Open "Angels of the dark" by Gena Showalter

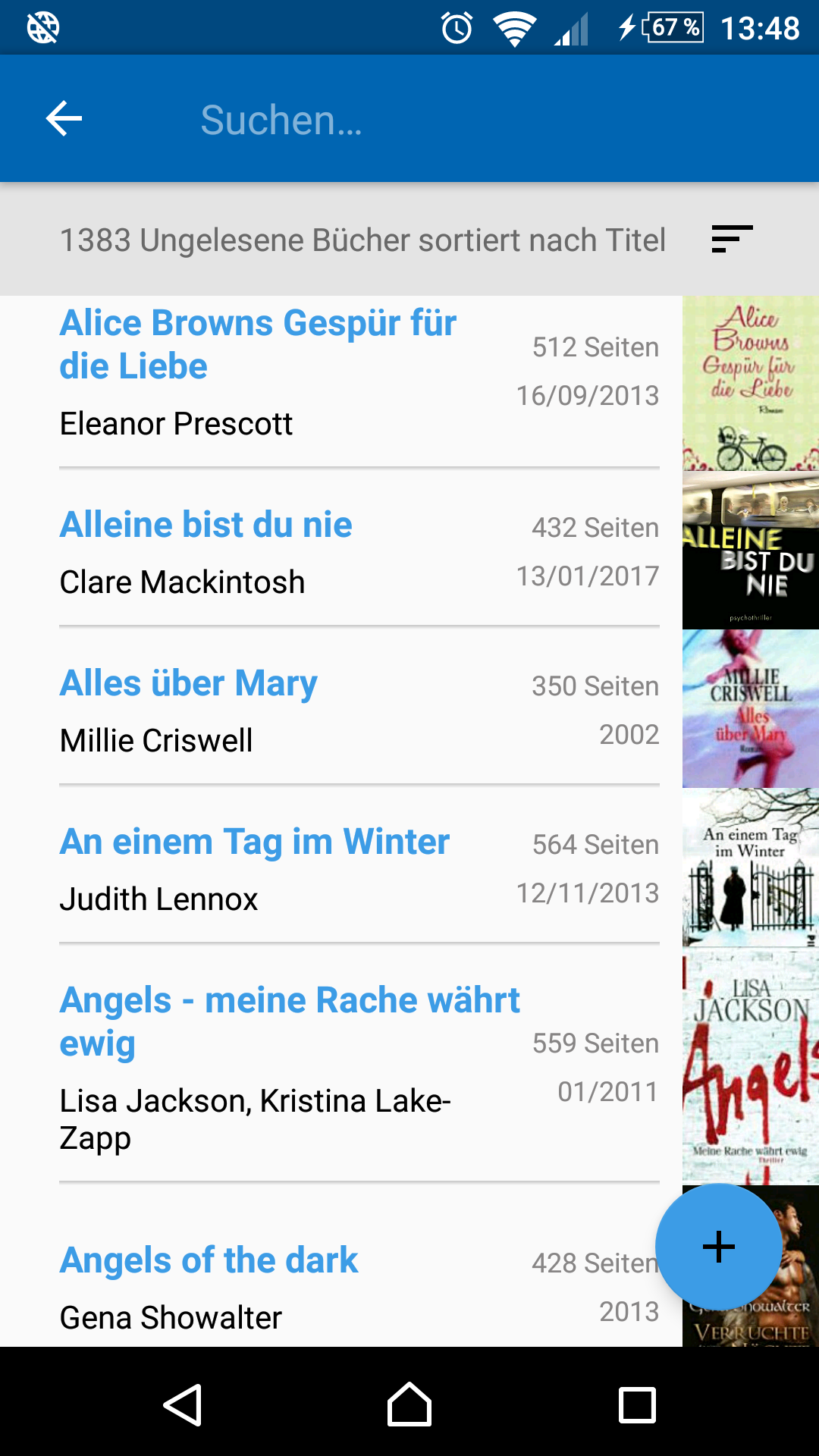(209, 1260)
